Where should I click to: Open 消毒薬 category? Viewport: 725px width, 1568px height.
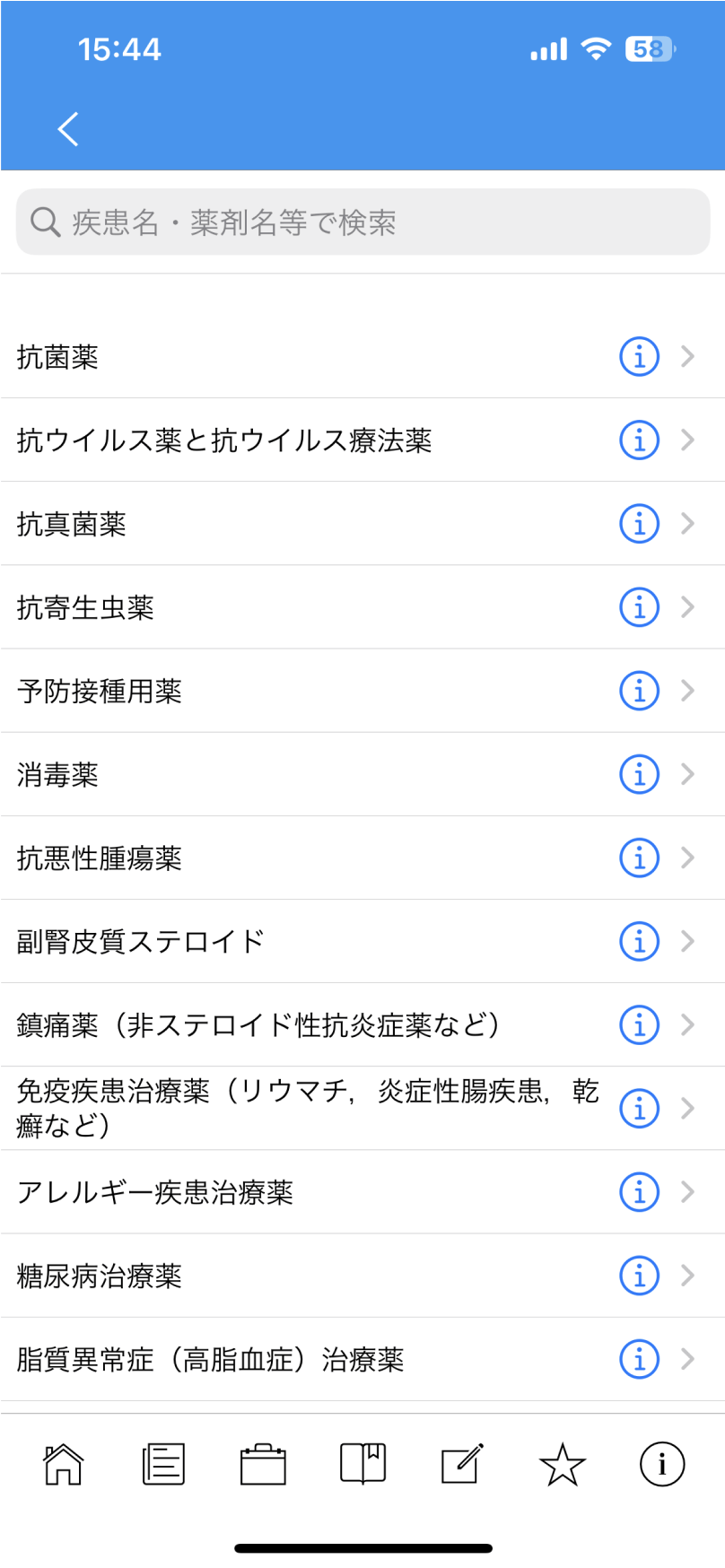(362, 774)
